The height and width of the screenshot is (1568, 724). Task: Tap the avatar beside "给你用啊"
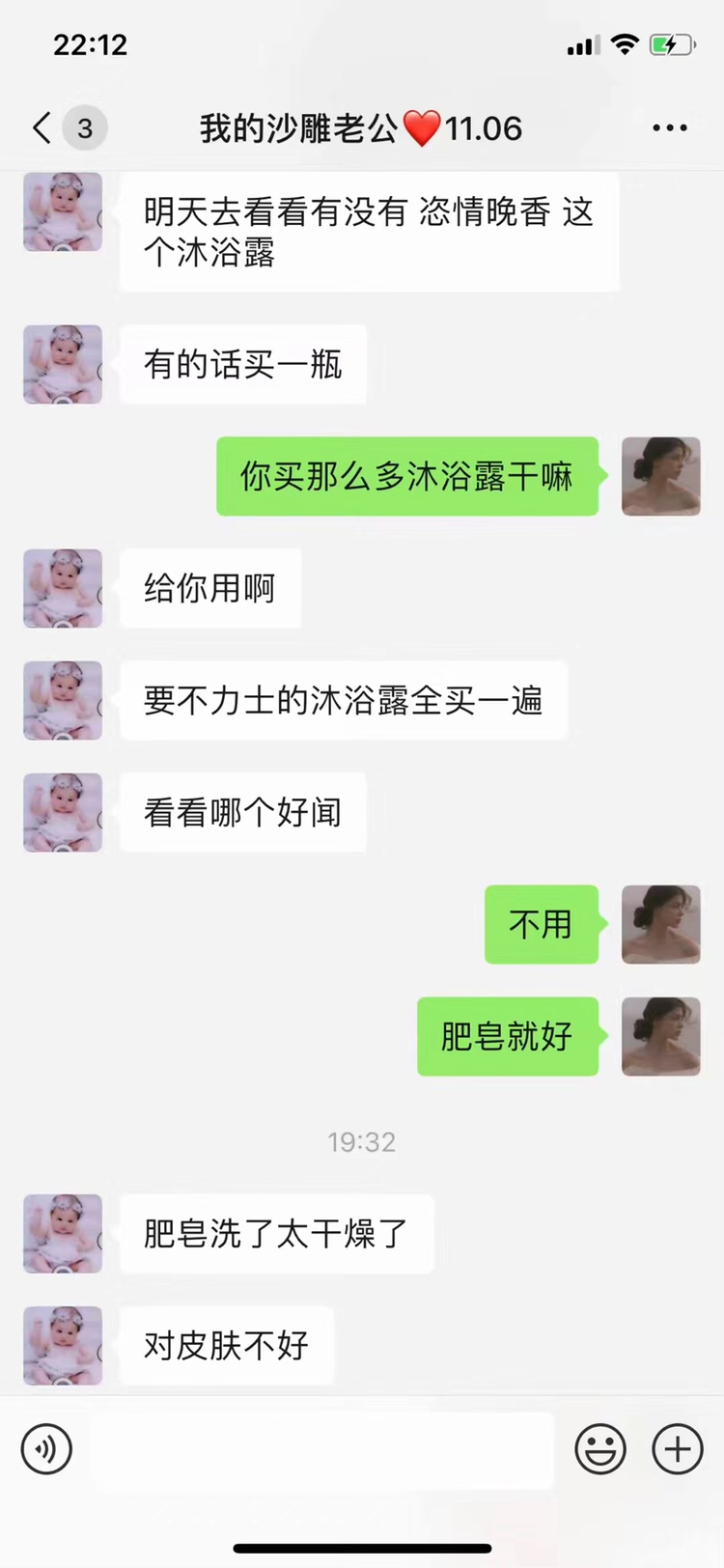coord(63,588)
